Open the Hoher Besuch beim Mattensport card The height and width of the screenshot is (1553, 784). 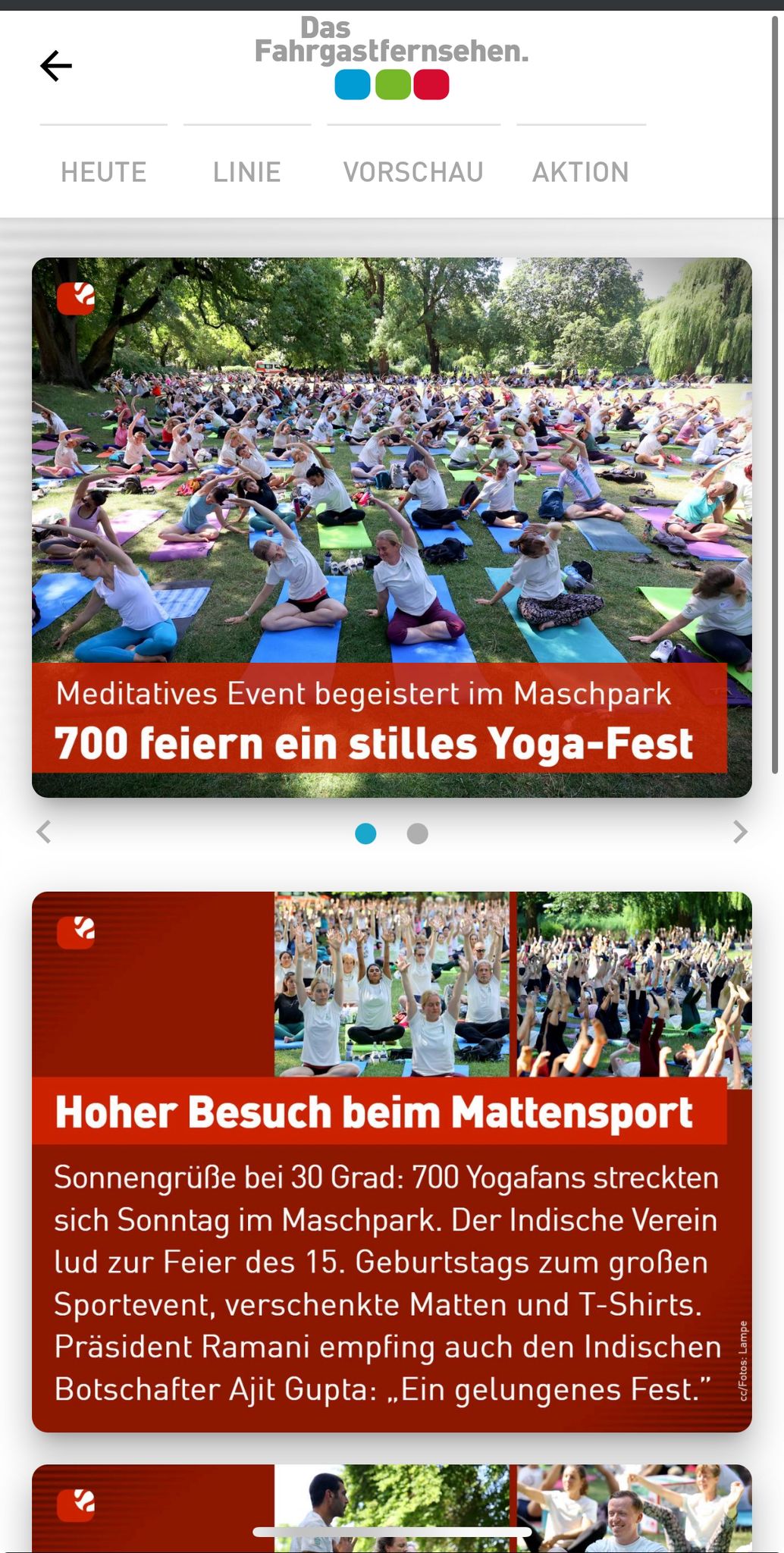tap(392, 1162)
